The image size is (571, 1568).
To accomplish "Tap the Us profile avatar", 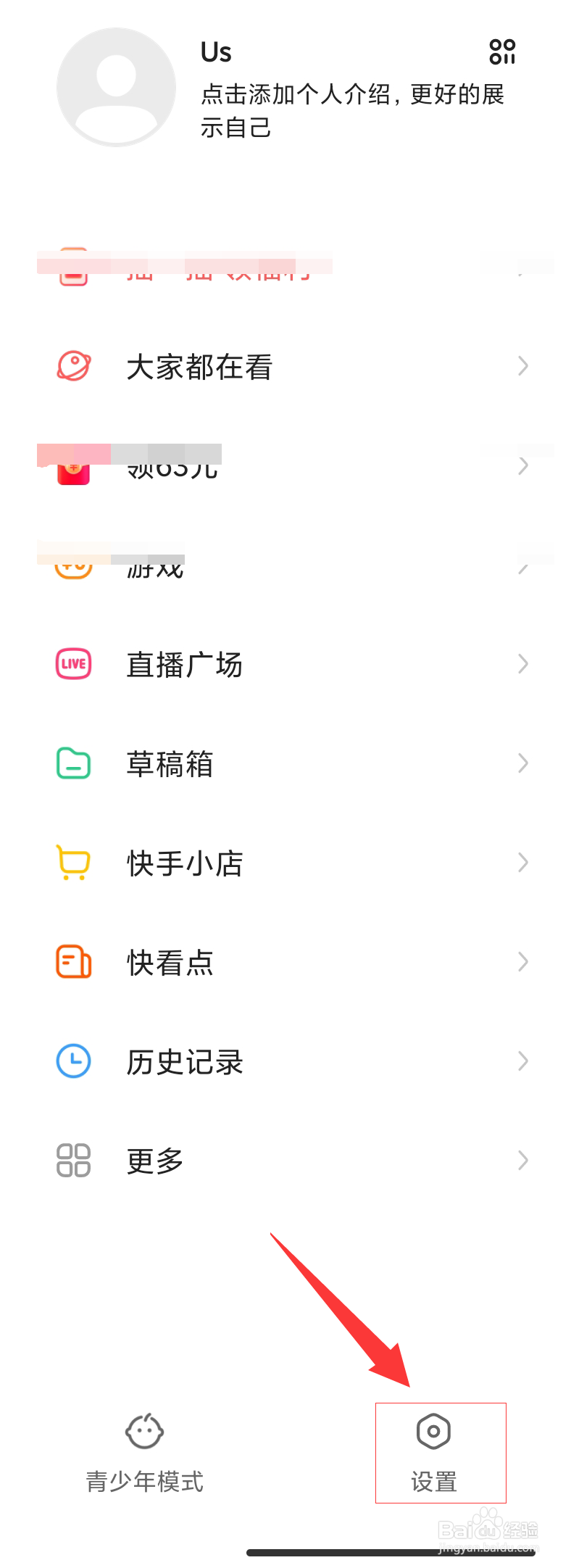I will [117, 88].
